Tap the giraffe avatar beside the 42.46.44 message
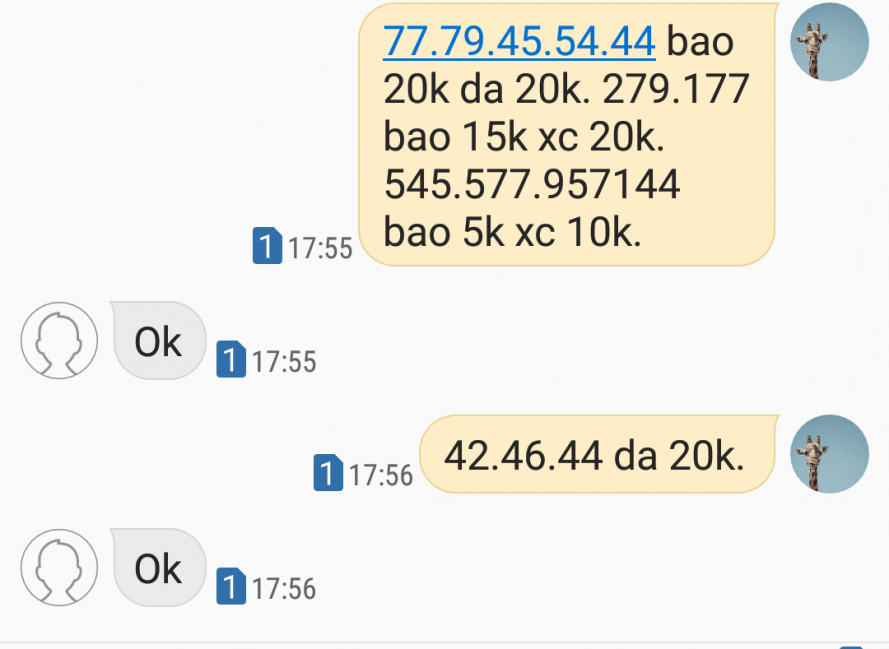The image size is (889, 649). 829,453
